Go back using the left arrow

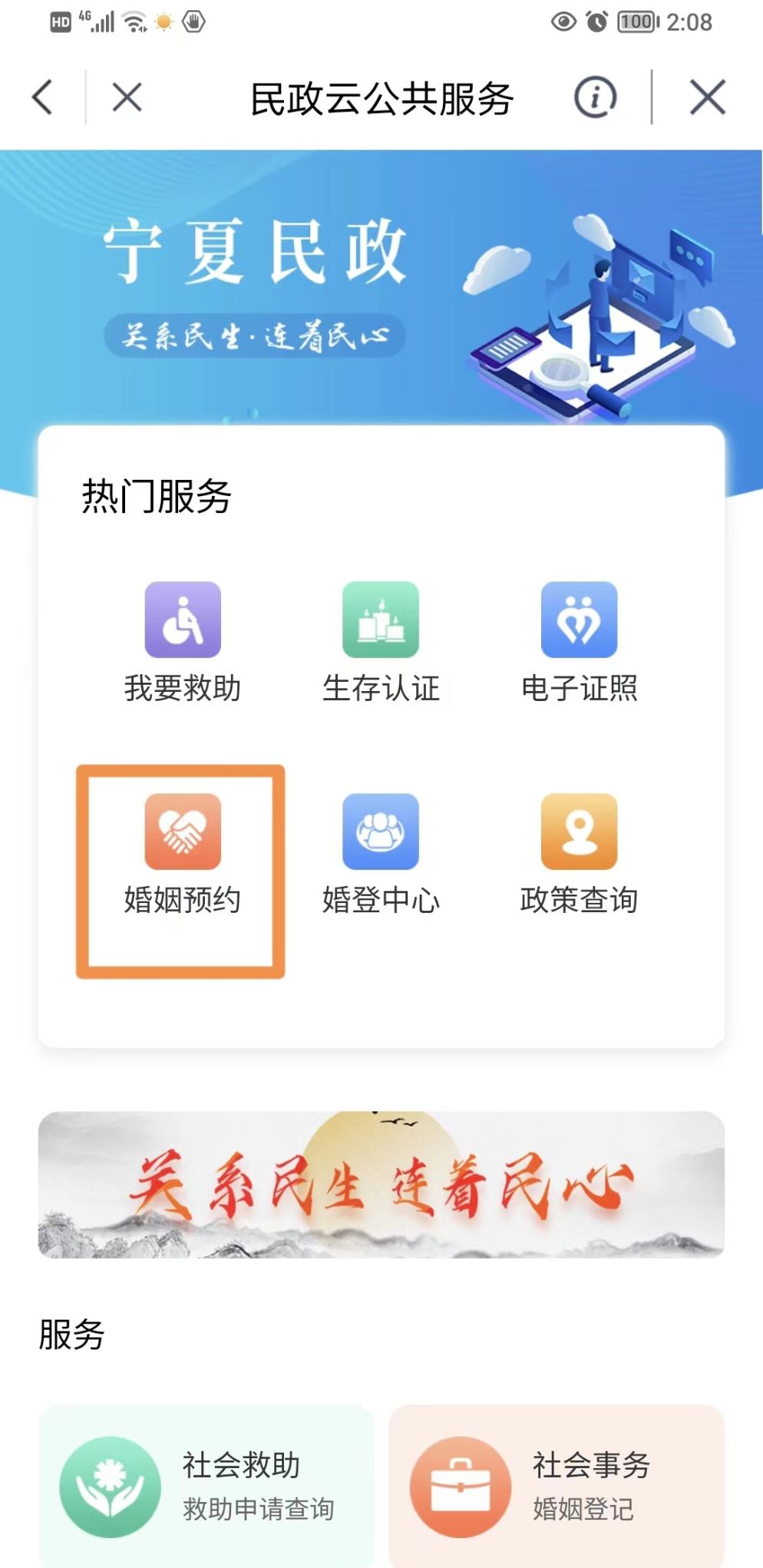tap(43, 98)
